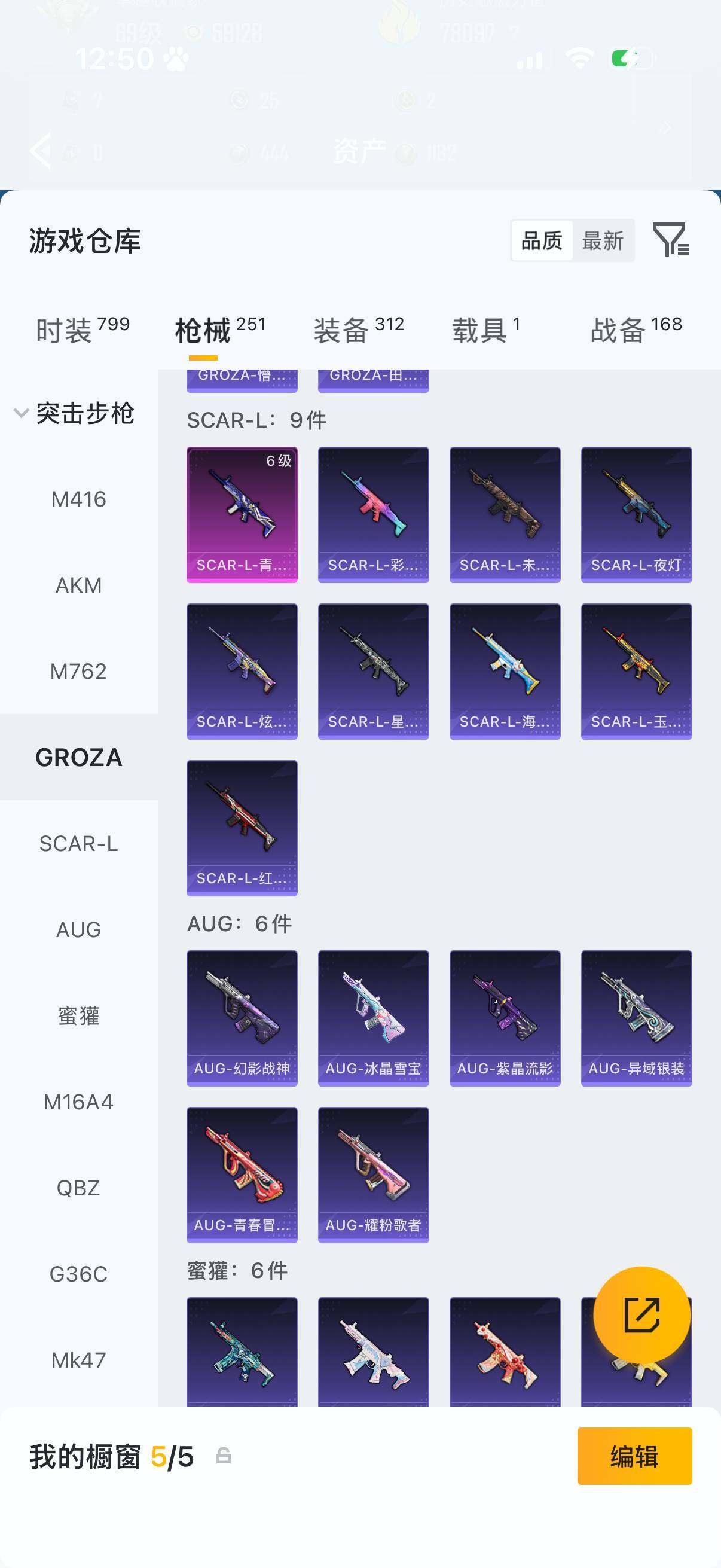
Task: View the SCAR-L-夜灯 skin
Action: coord(636,514)
